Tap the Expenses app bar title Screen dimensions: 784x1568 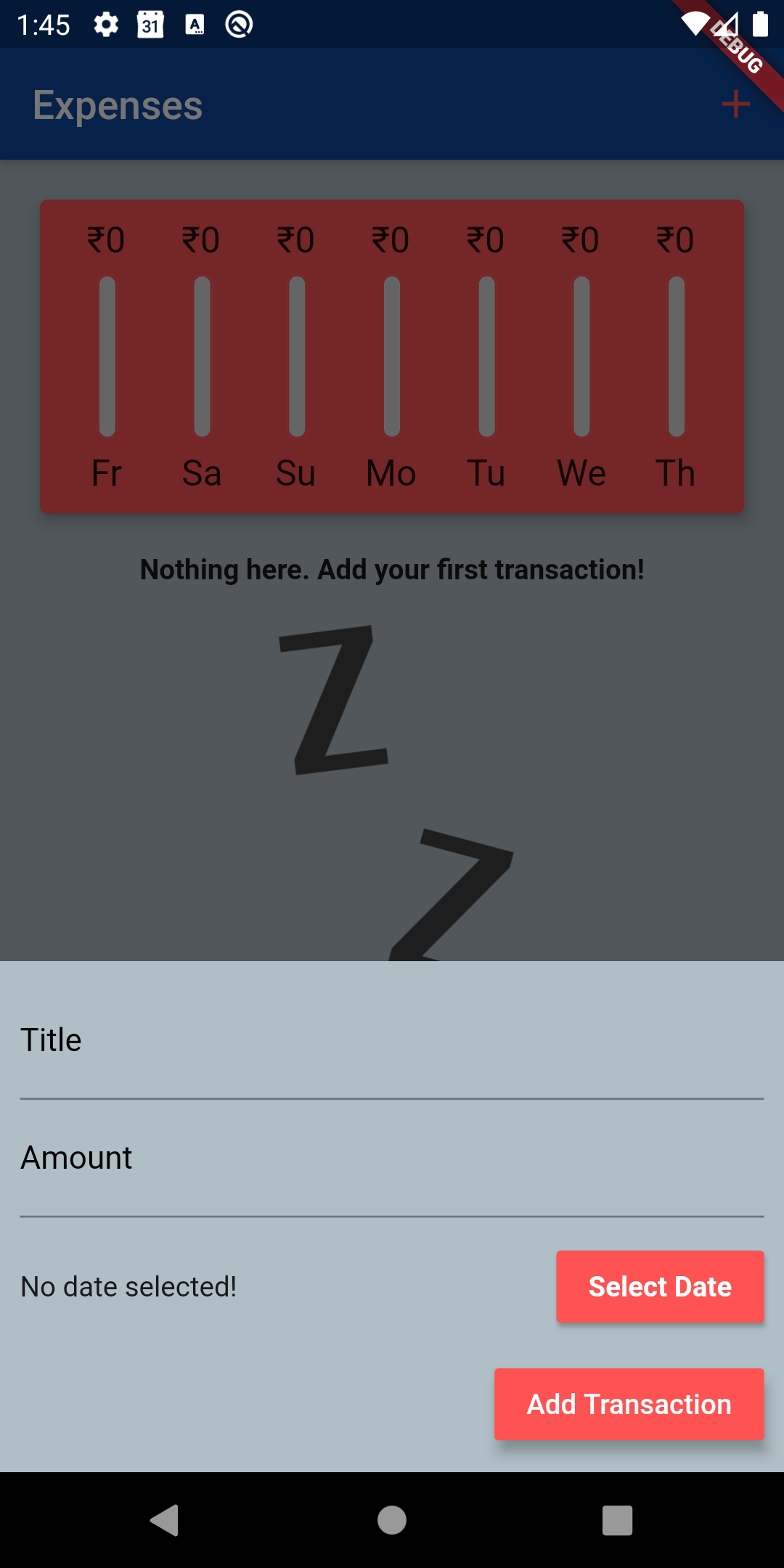coord(116,106)
